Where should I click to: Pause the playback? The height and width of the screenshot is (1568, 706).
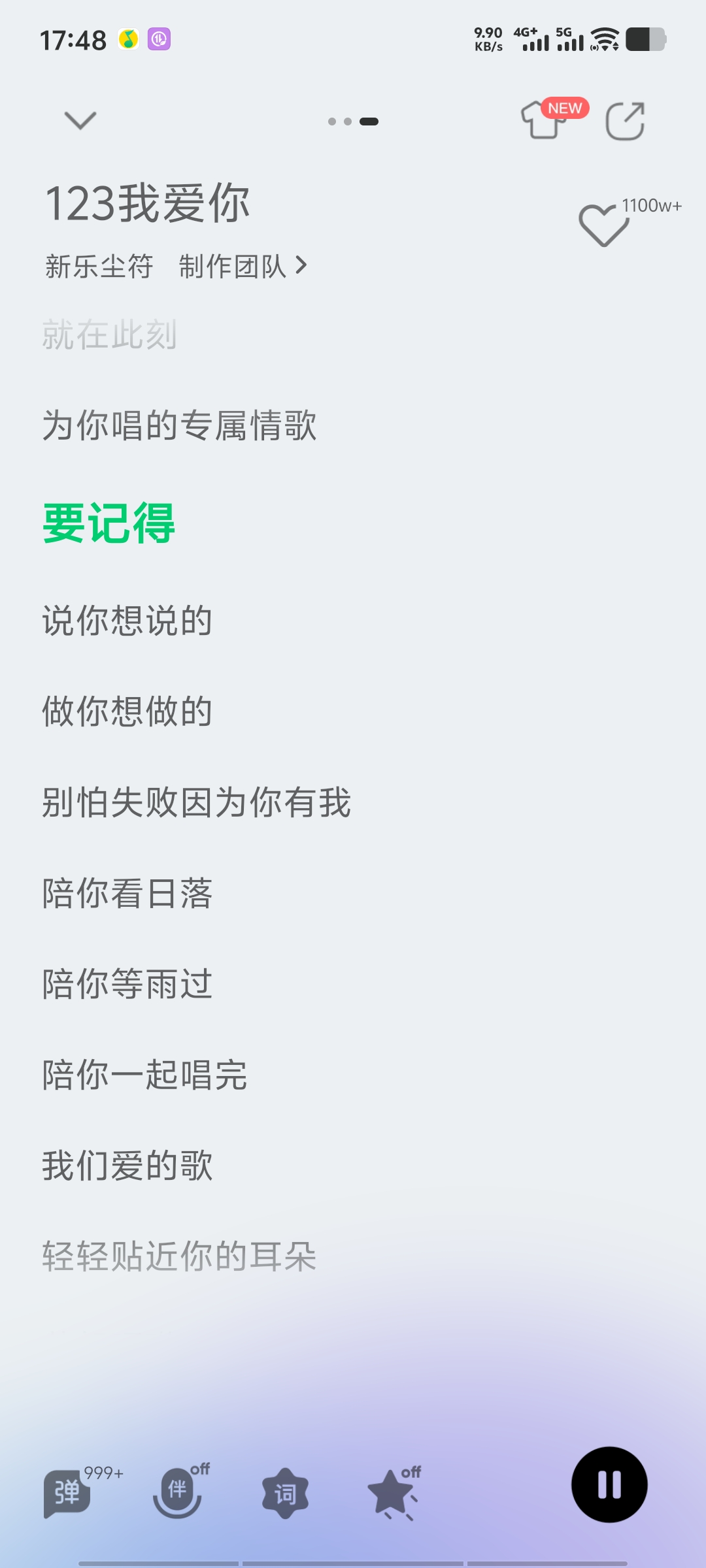pos(609,1484)
